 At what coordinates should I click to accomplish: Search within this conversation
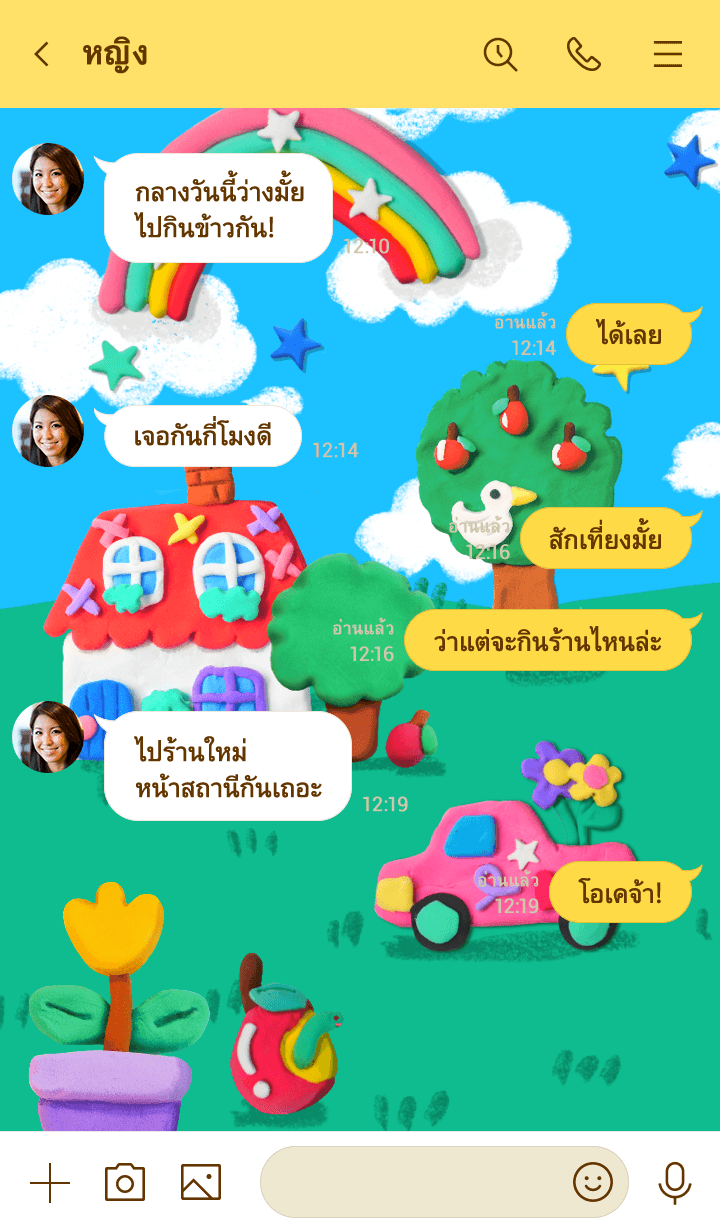pos(500,54)
